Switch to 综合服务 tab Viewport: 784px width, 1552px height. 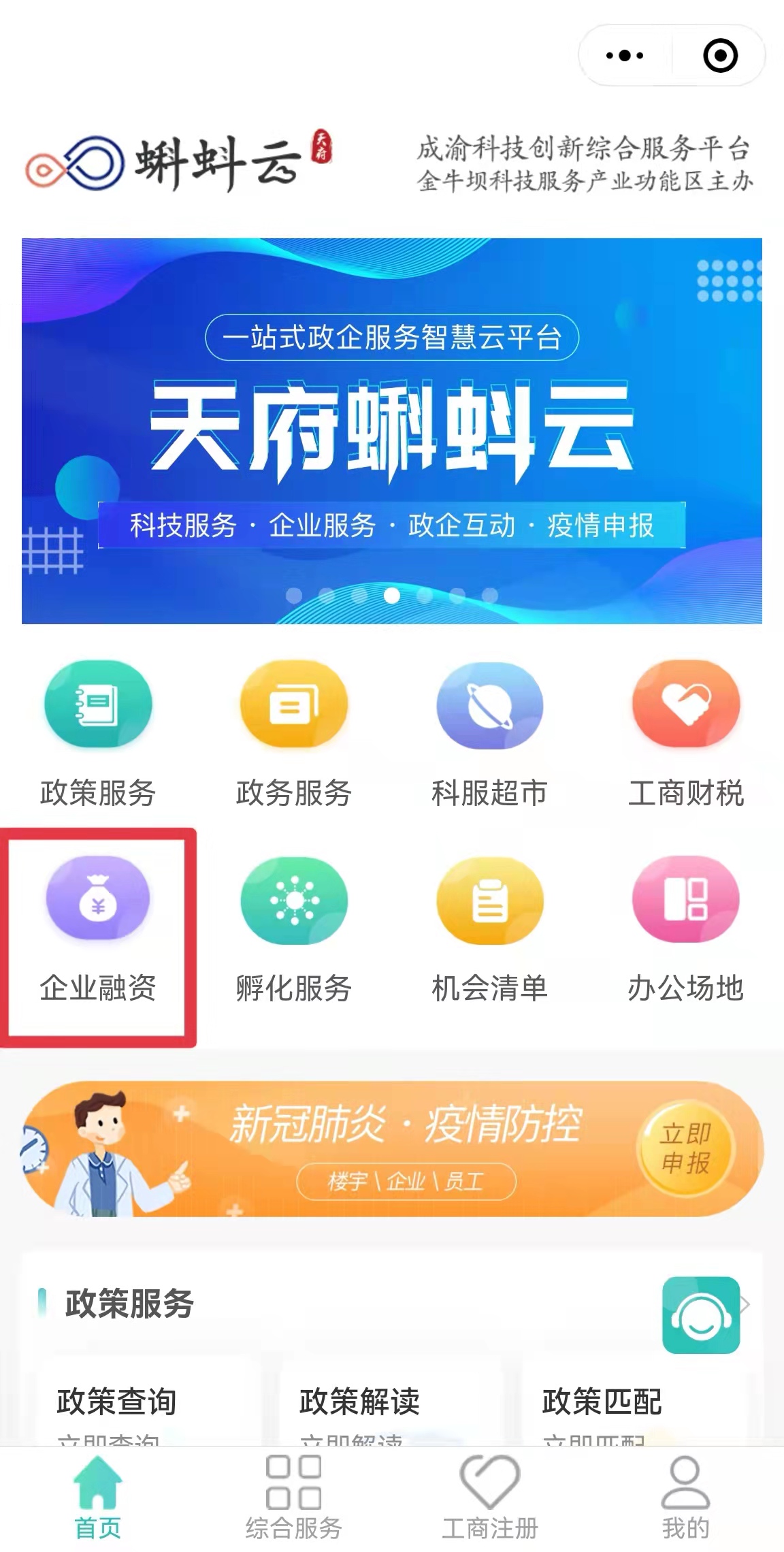(294, 1498)
